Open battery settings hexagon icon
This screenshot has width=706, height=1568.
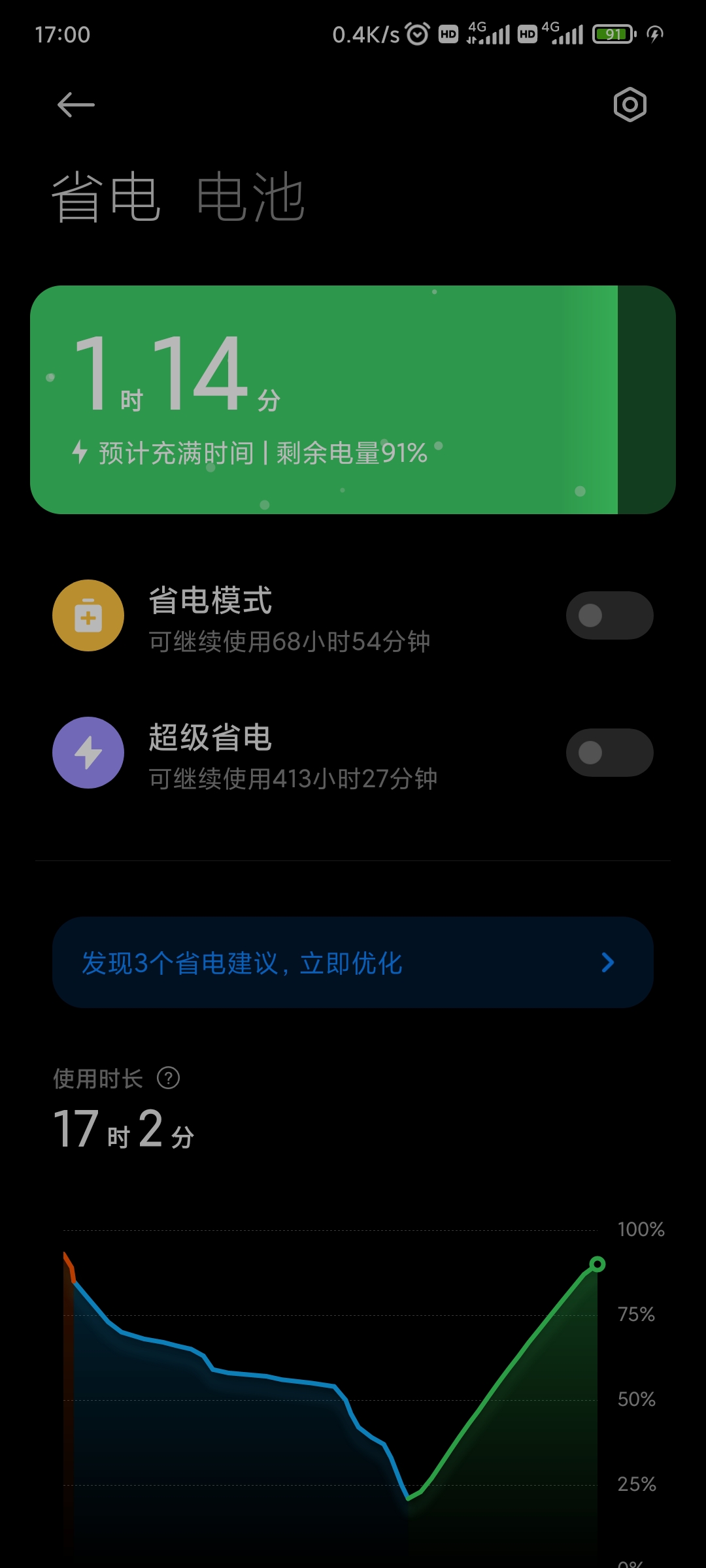[630, 105]
